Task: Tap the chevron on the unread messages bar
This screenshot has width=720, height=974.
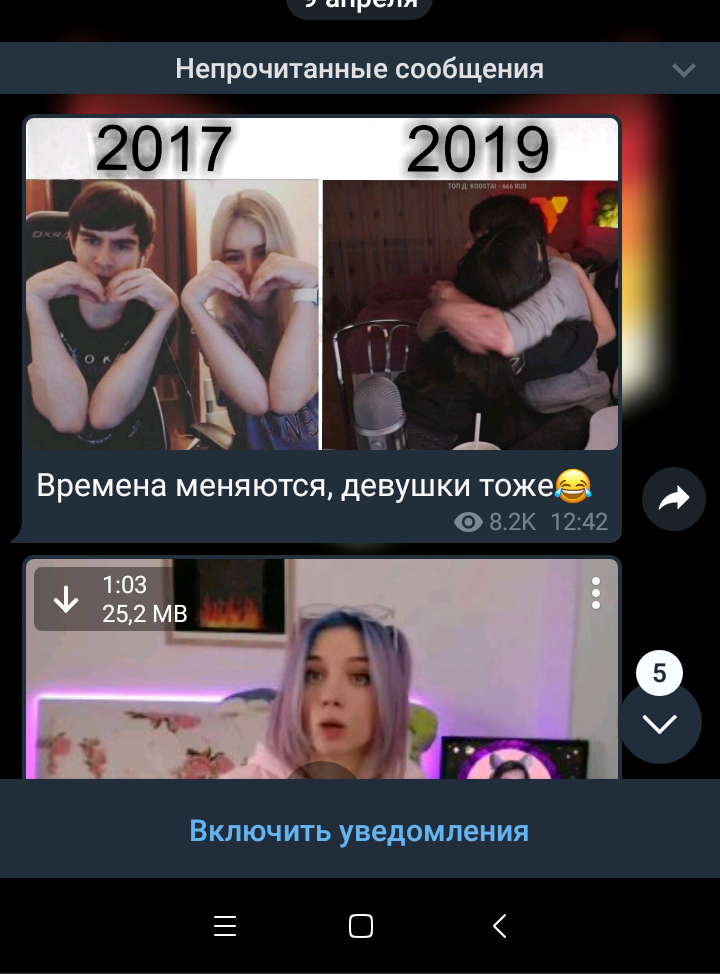Action: (684, 70)
